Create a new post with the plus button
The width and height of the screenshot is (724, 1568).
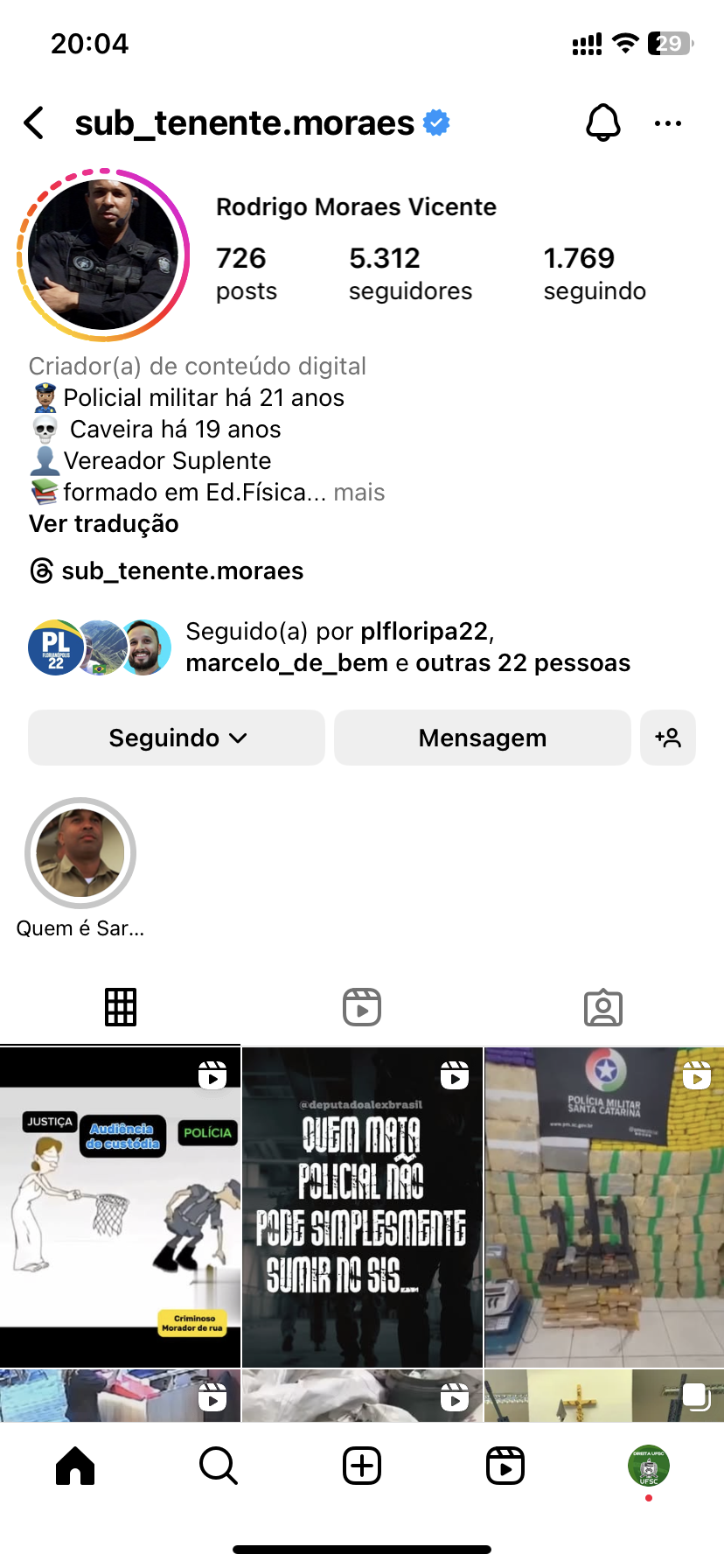coord(362,1466)
